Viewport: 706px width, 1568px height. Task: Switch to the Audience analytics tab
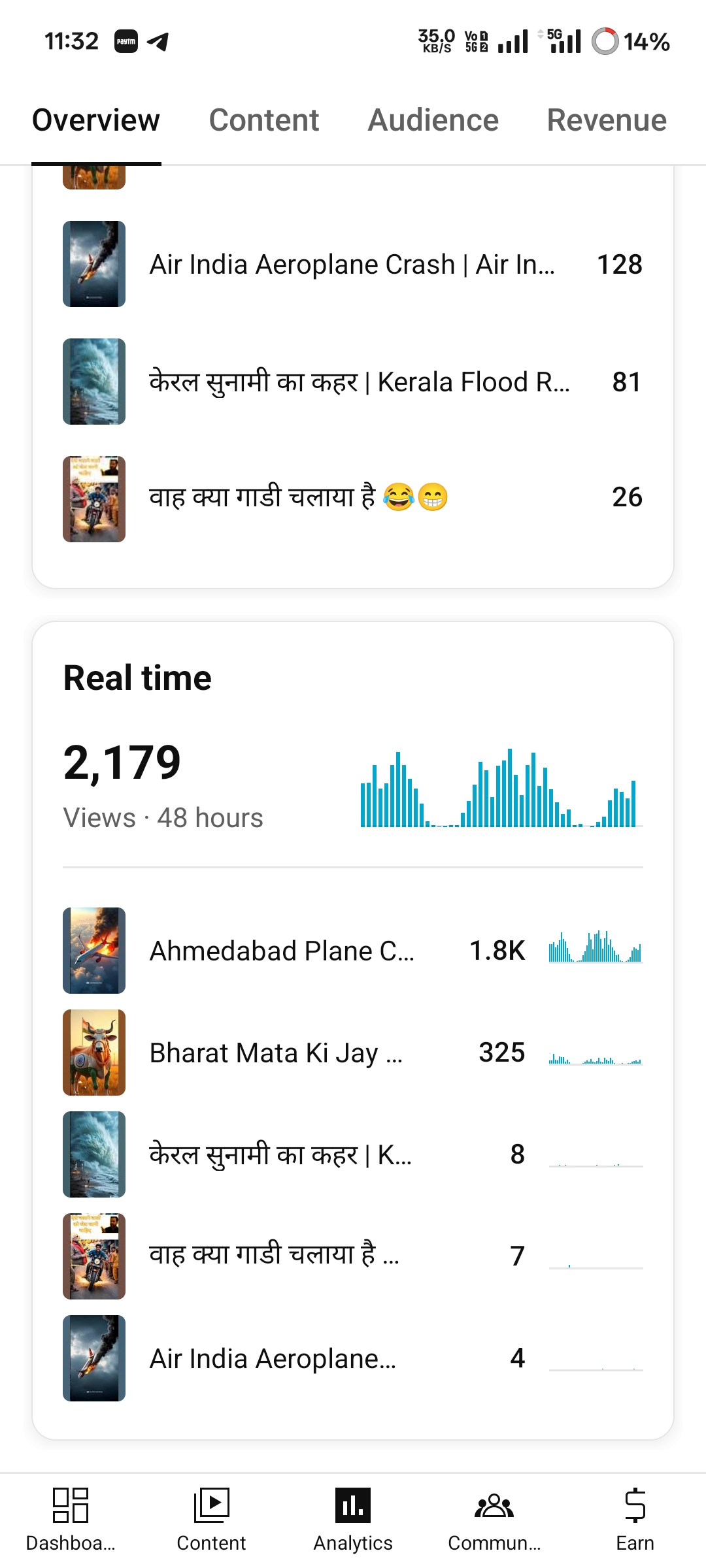click(433, 120)
